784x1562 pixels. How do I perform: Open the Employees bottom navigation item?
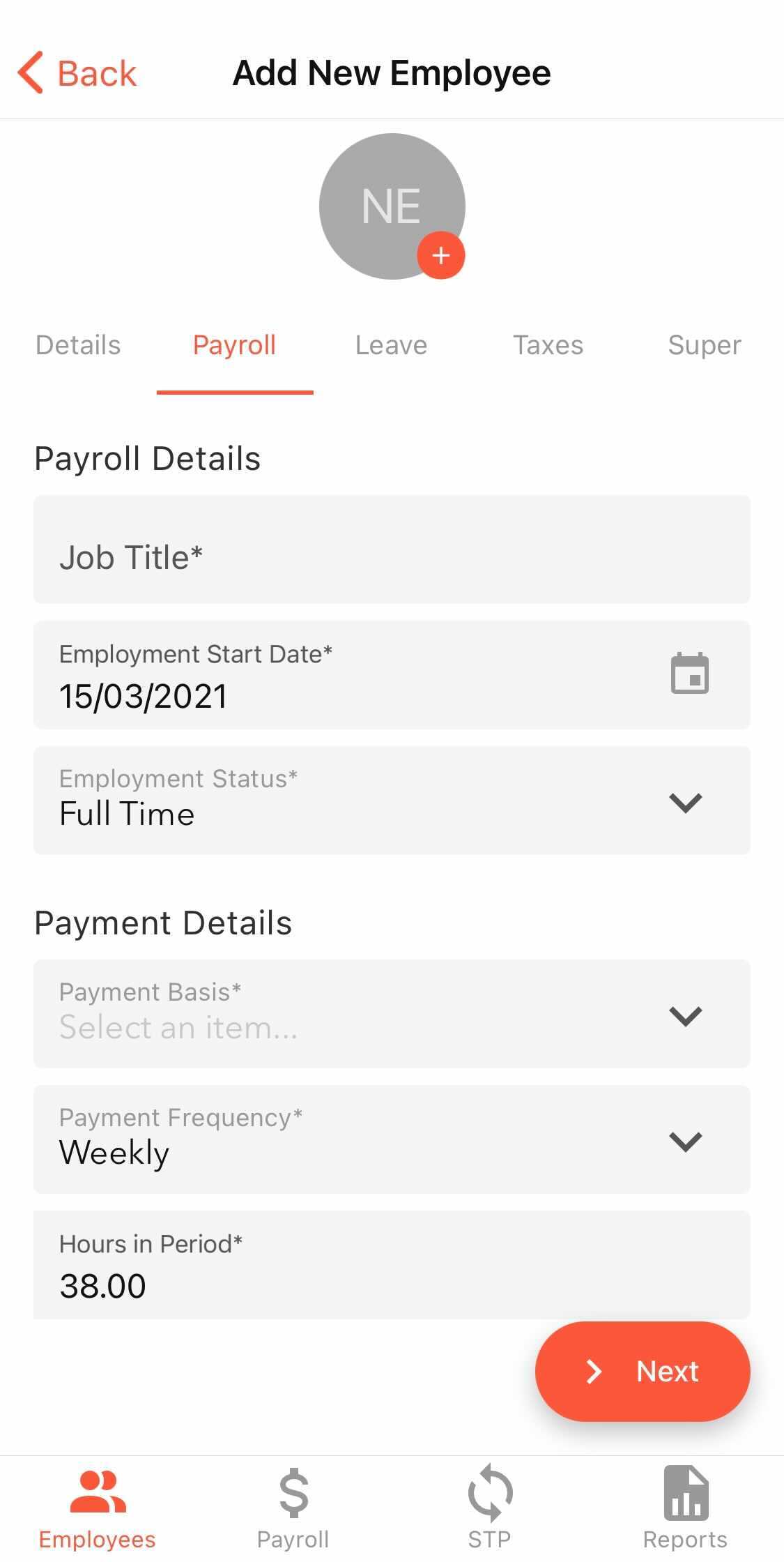pyautogui.click(x=97, y=1509)
